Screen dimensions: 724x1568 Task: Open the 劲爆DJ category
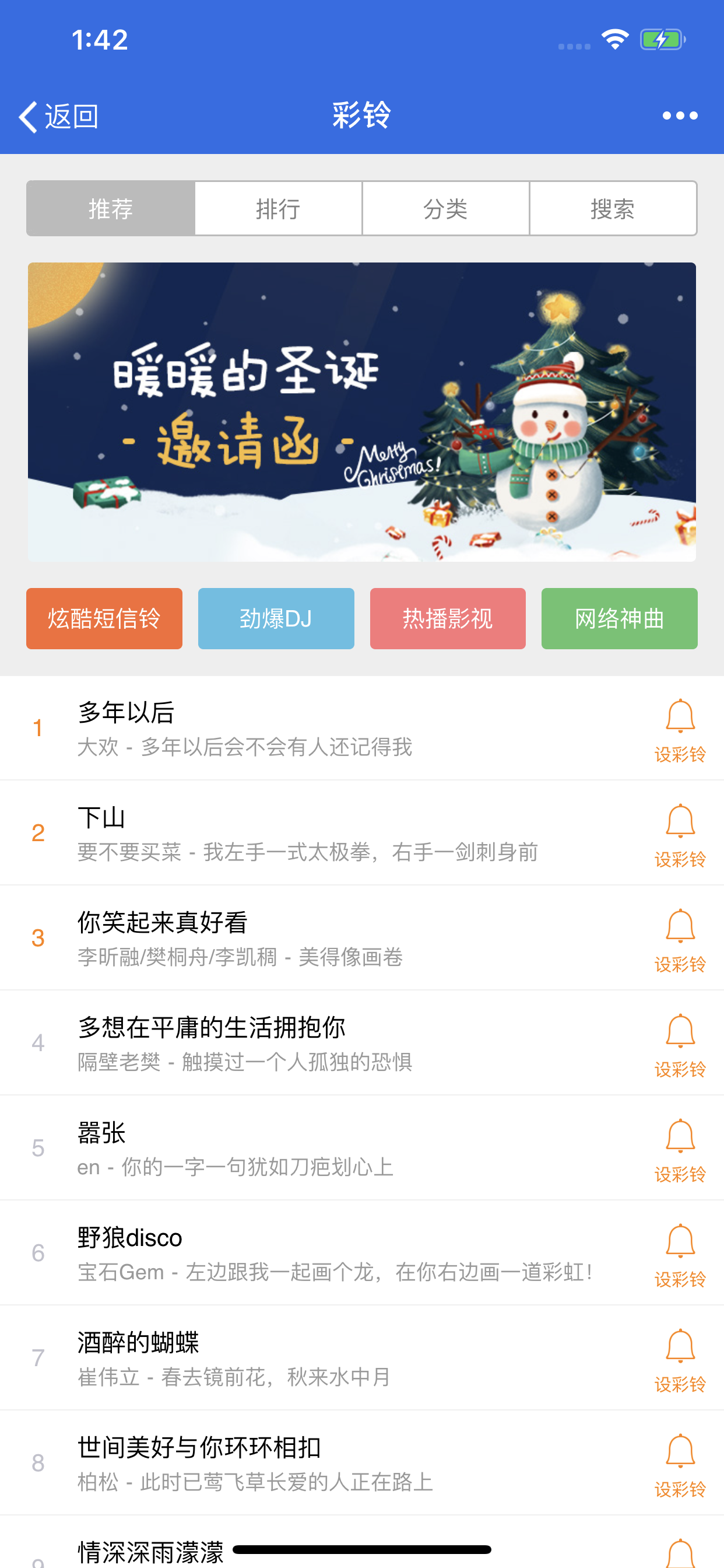click(x=276, y=618)
